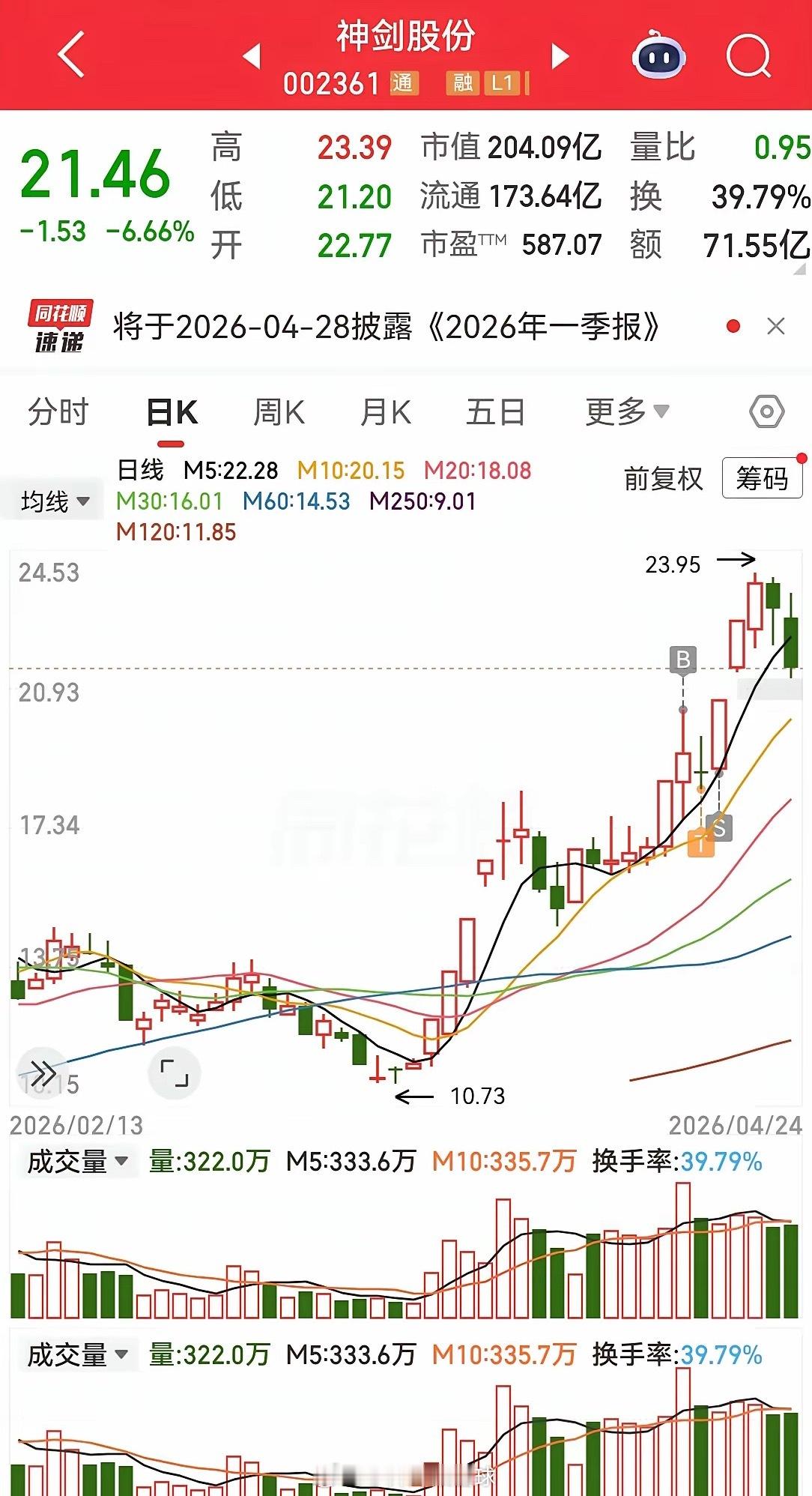Tap the B buy marker on the chart
The height and width of the screenshot is (1496, 812).
click(682, 660)
